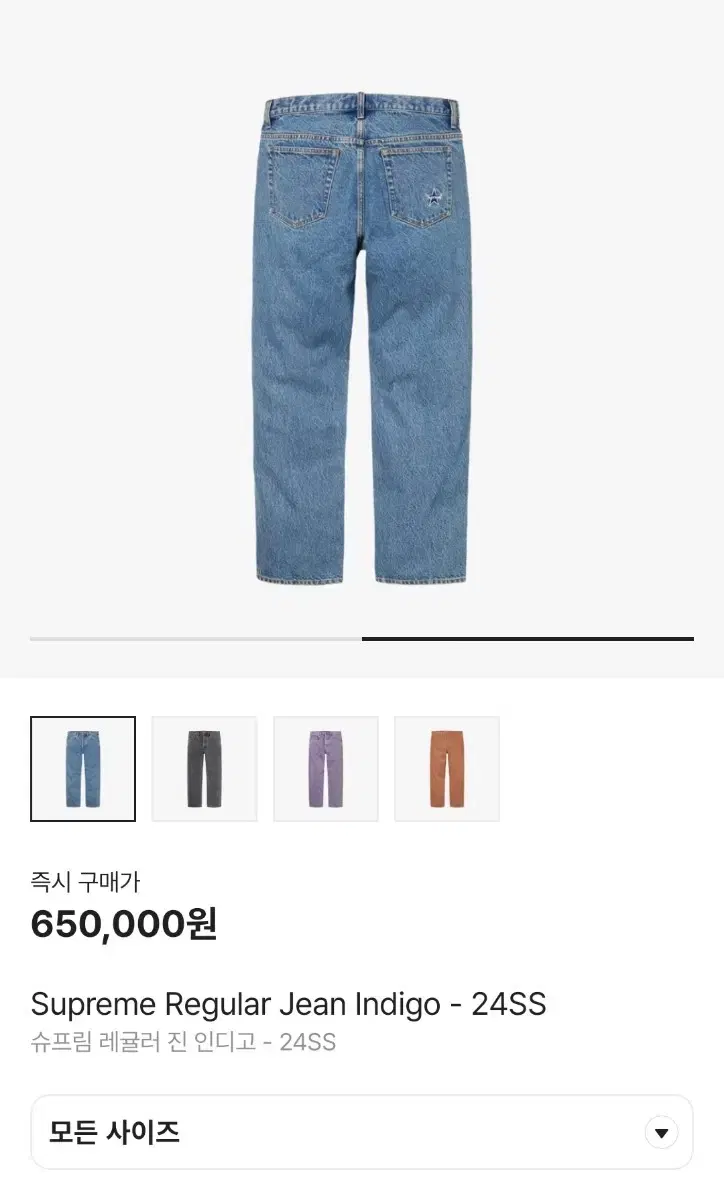
Task: Click inside the 모든 사이즈 selection field
Action: [300, 1132]
